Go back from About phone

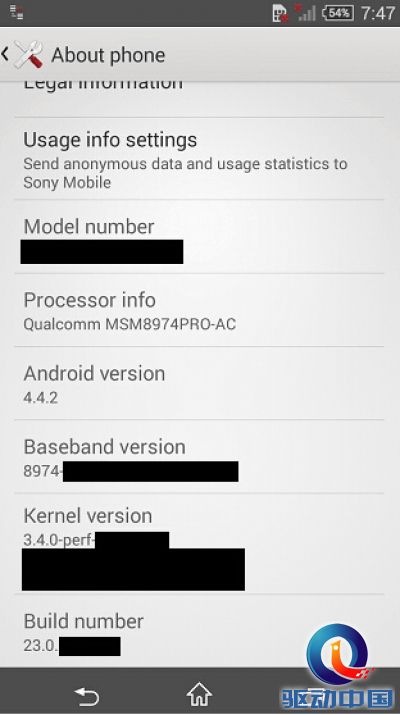pos(23,55)
